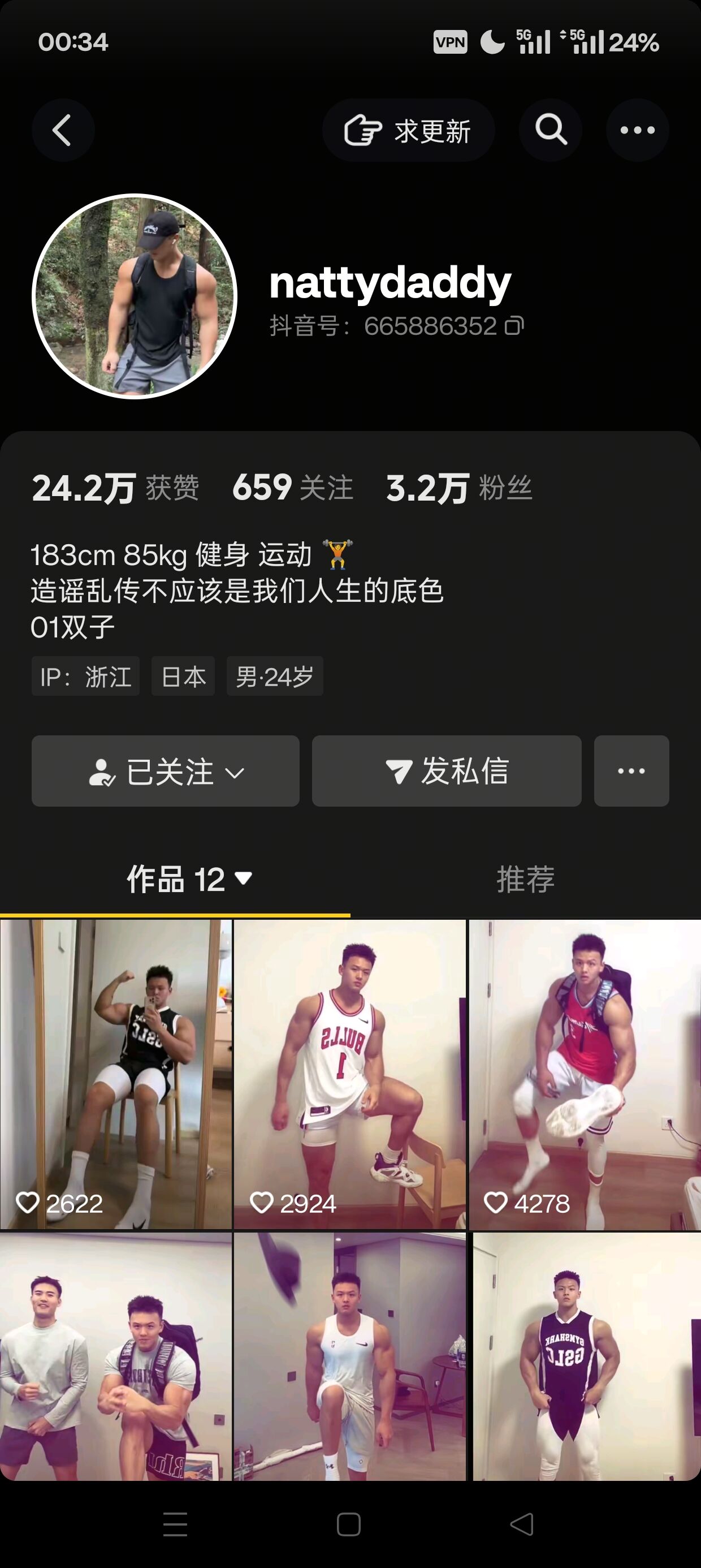Tap the system home button
Viewport: 701px width, 1568px height.
coord(349,1525)
